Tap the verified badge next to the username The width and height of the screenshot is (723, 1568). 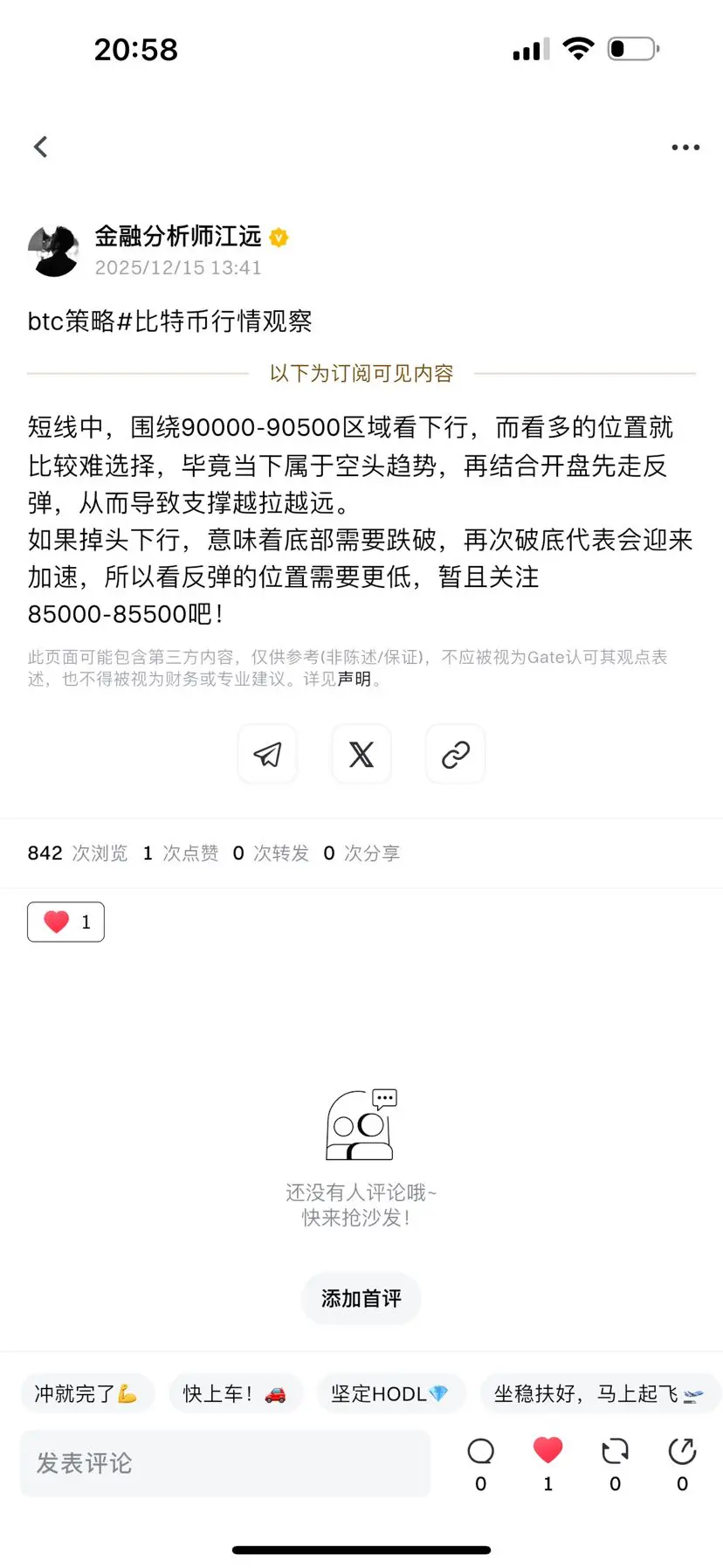tap(278, 237)
